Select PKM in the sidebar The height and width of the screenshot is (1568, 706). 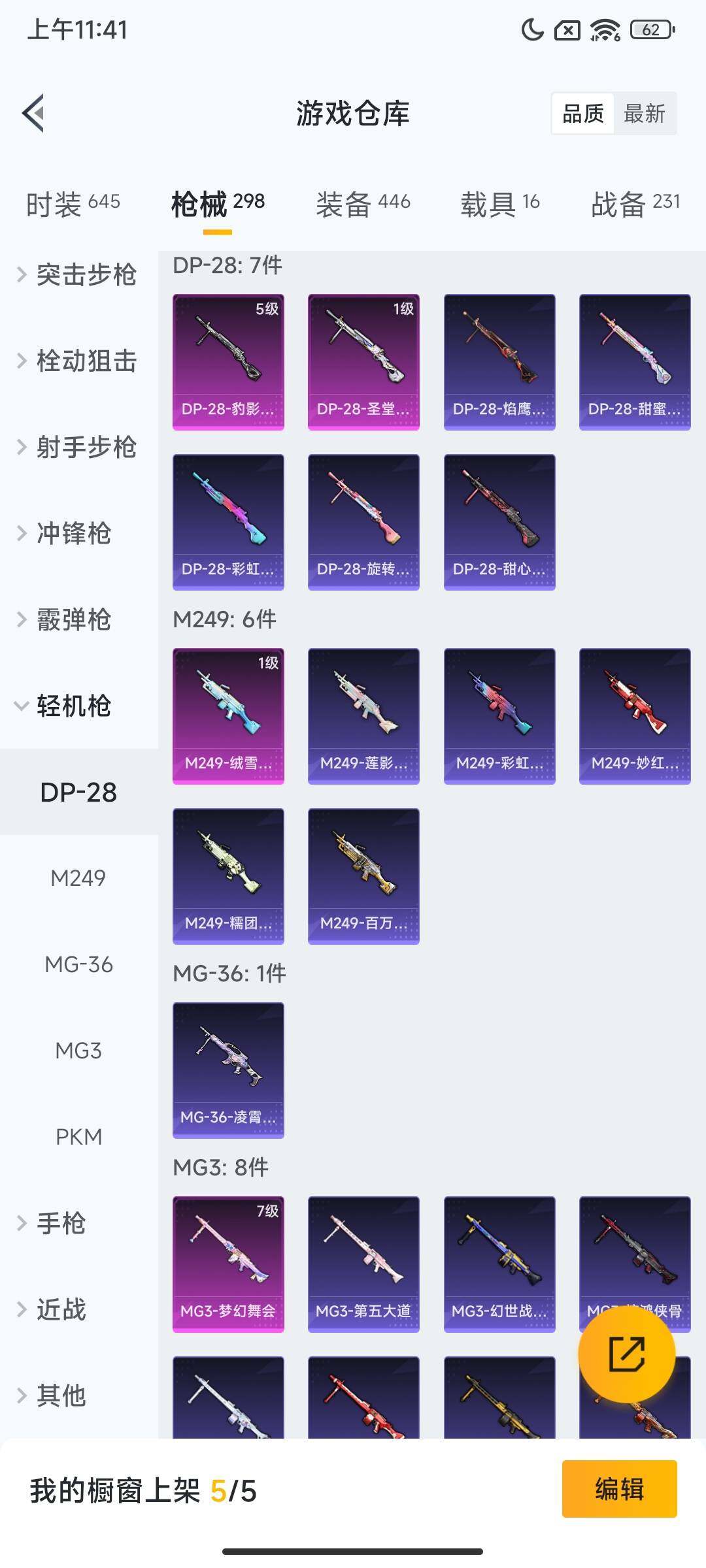(x=78, y=1137)
